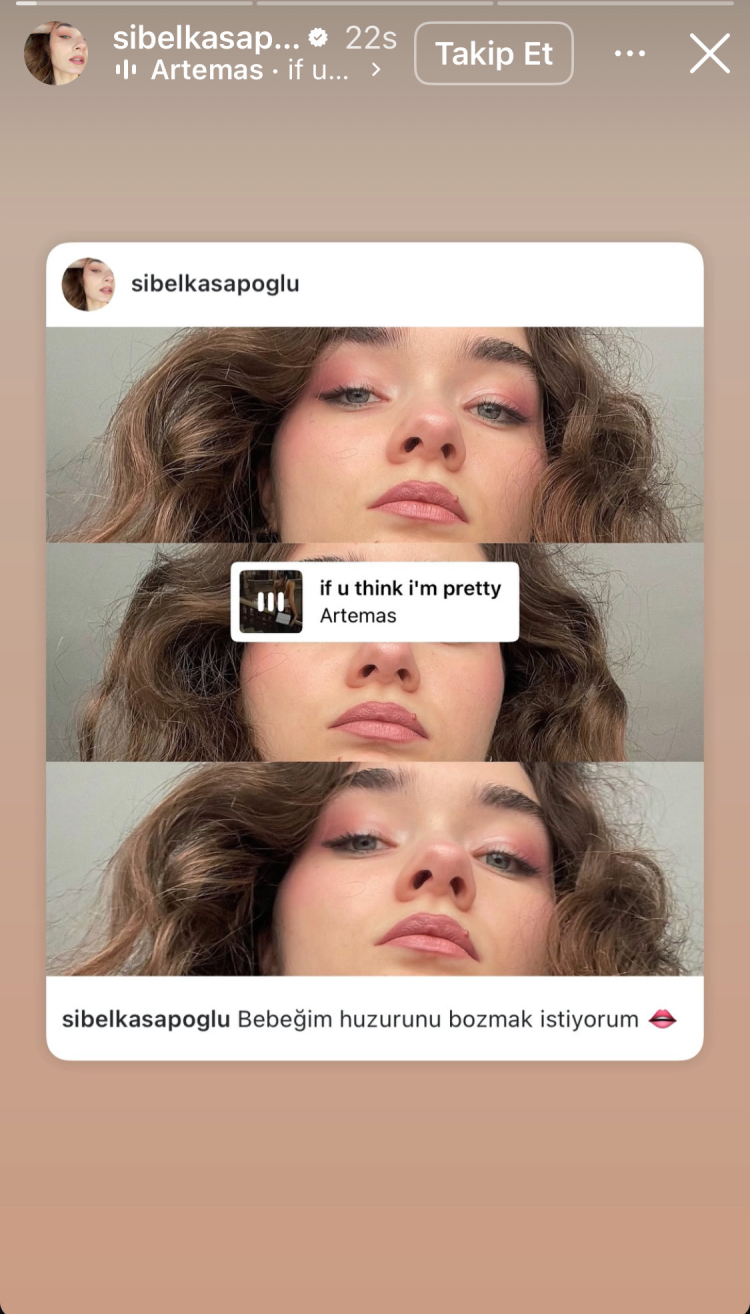
Task: Tap the 'if u think i'm pretty' music sticker
Action: tap(375, 602)
